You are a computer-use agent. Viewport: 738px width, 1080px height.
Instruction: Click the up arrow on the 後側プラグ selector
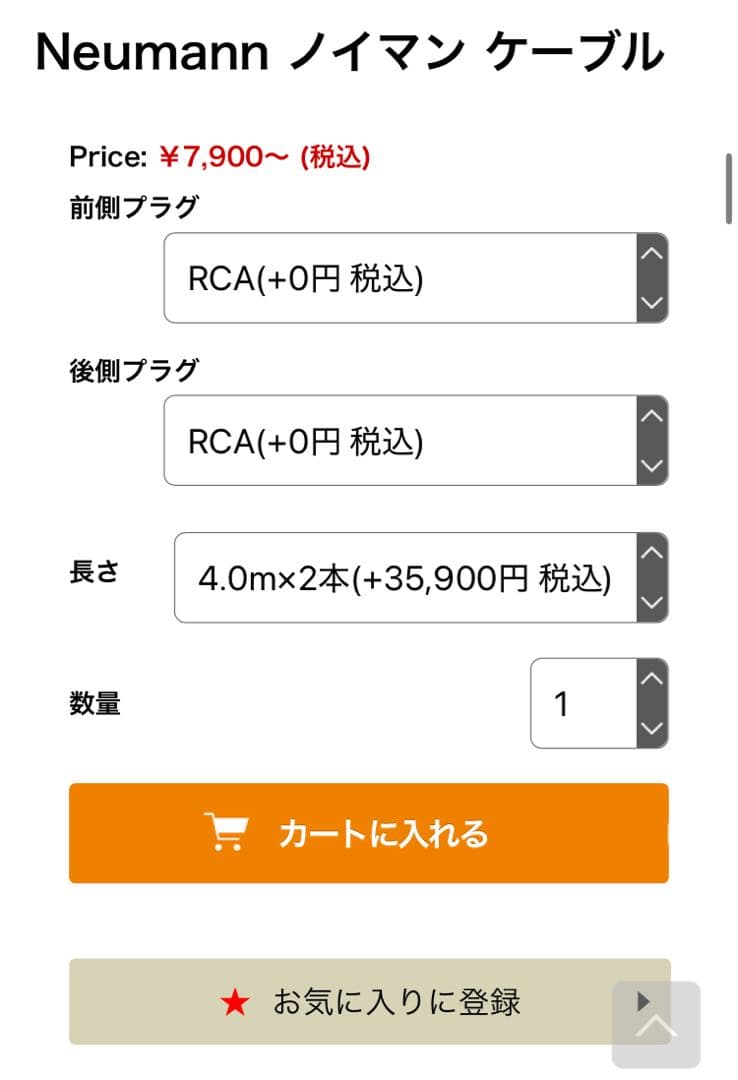tap(651, 417)
